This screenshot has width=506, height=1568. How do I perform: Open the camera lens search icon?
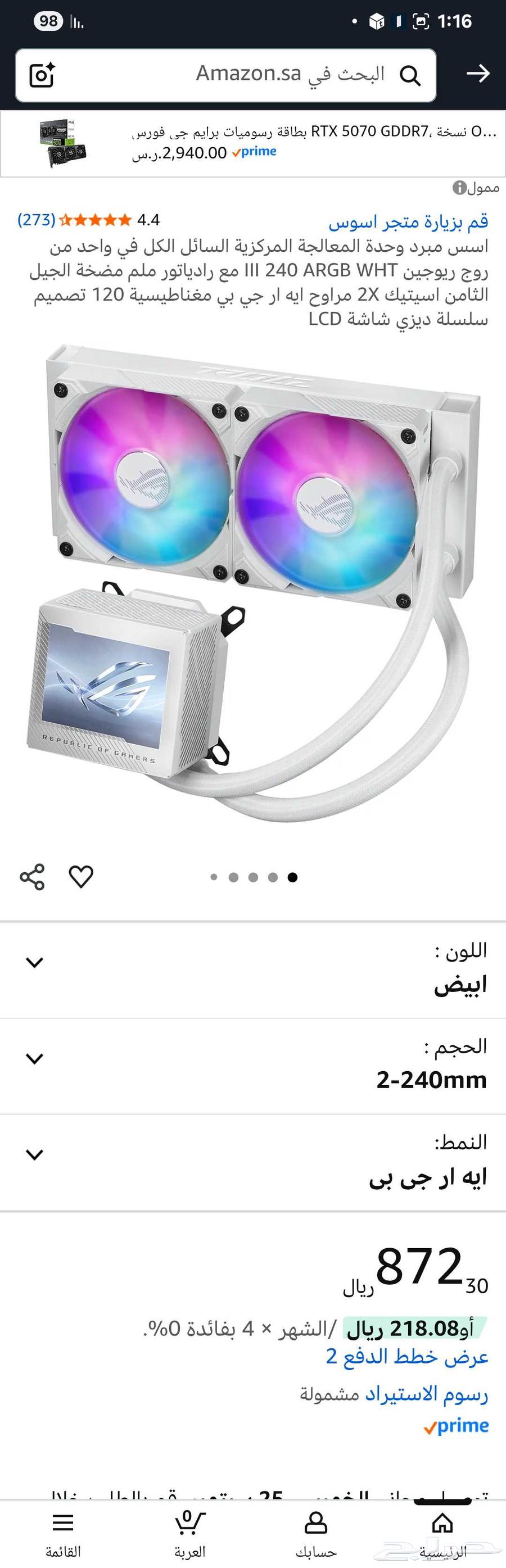point(42,75)
